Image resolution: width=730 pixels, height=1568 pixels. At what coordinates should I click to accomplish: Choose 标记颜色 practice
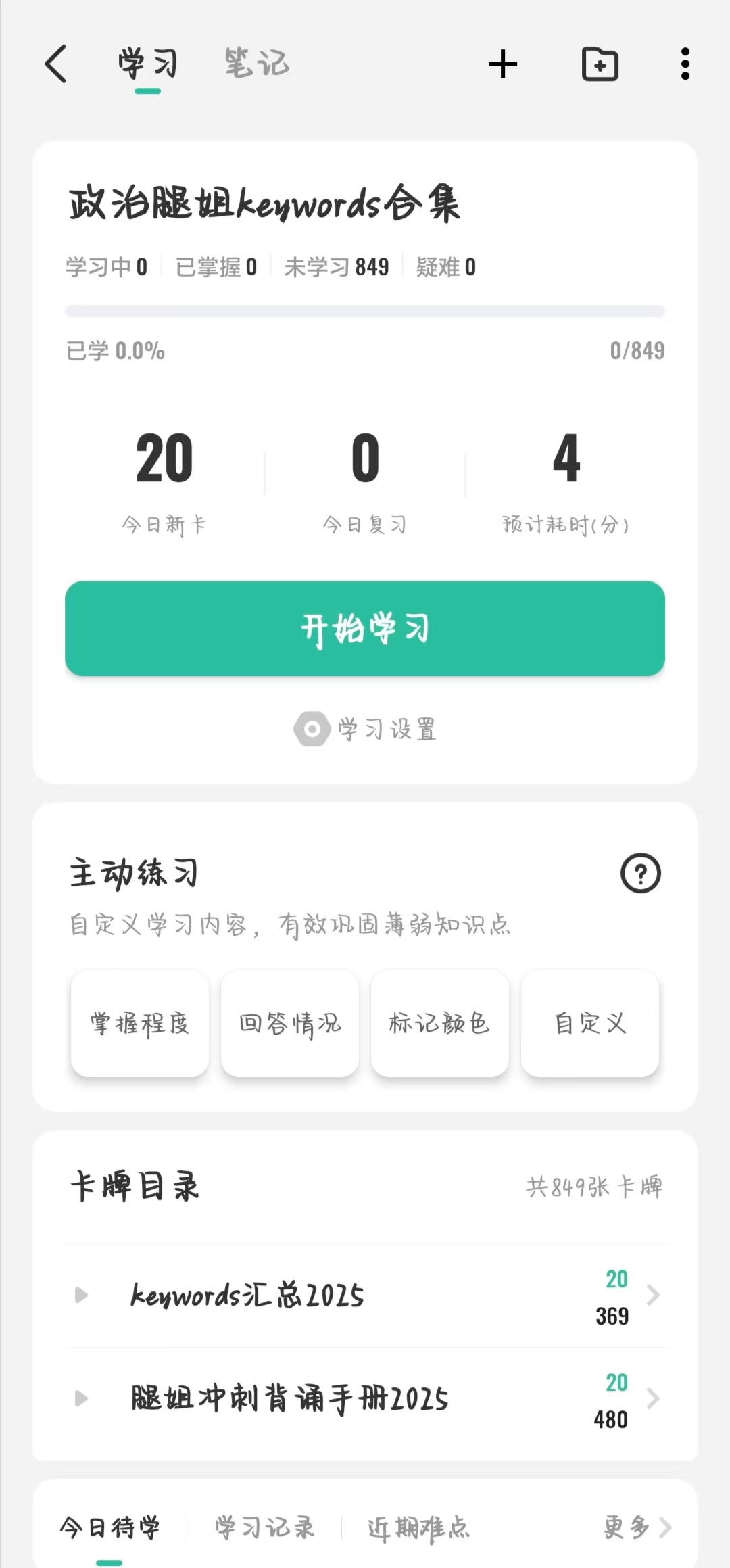(440, 1023)
